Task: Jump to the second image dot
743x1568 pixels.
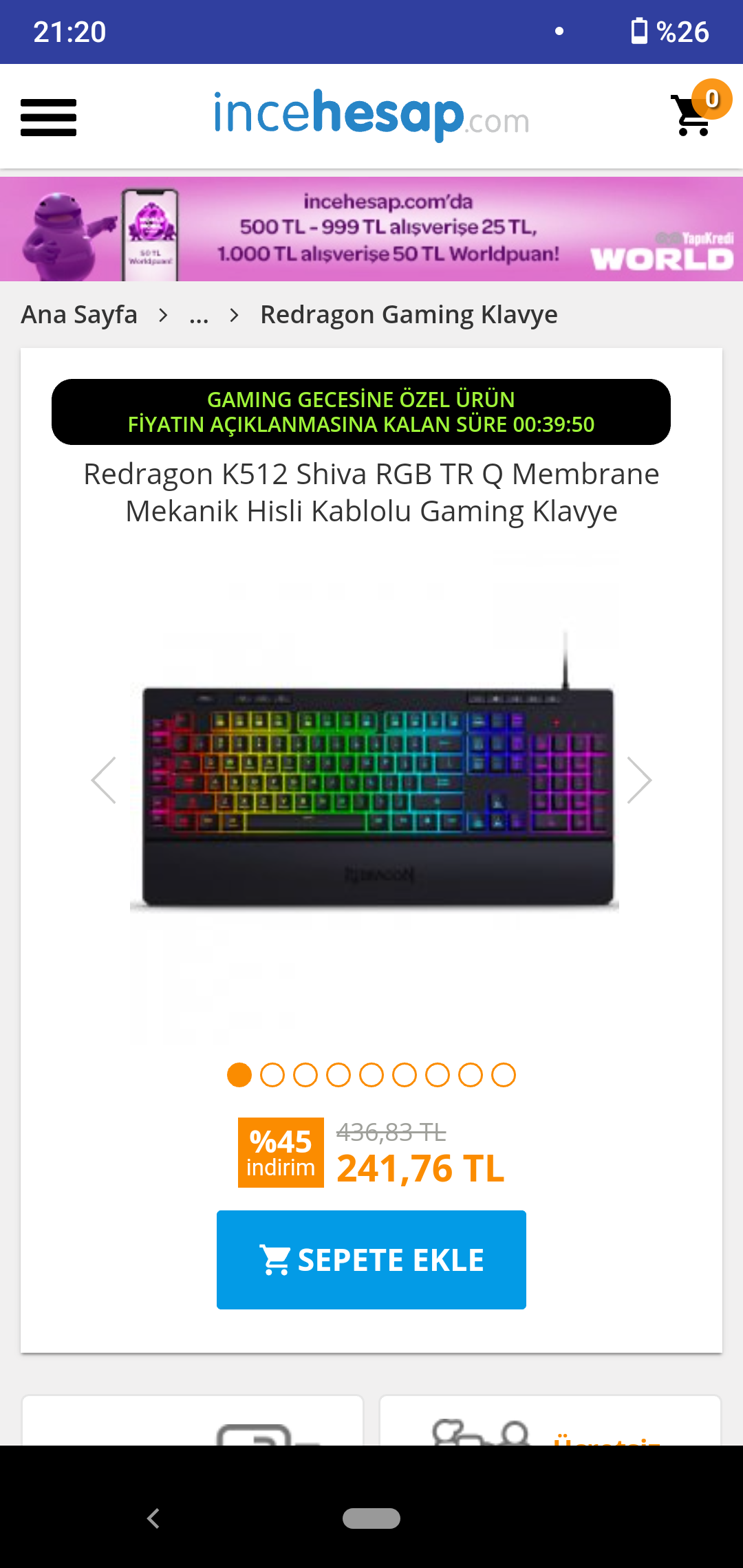Action: tap(272, 1075)
